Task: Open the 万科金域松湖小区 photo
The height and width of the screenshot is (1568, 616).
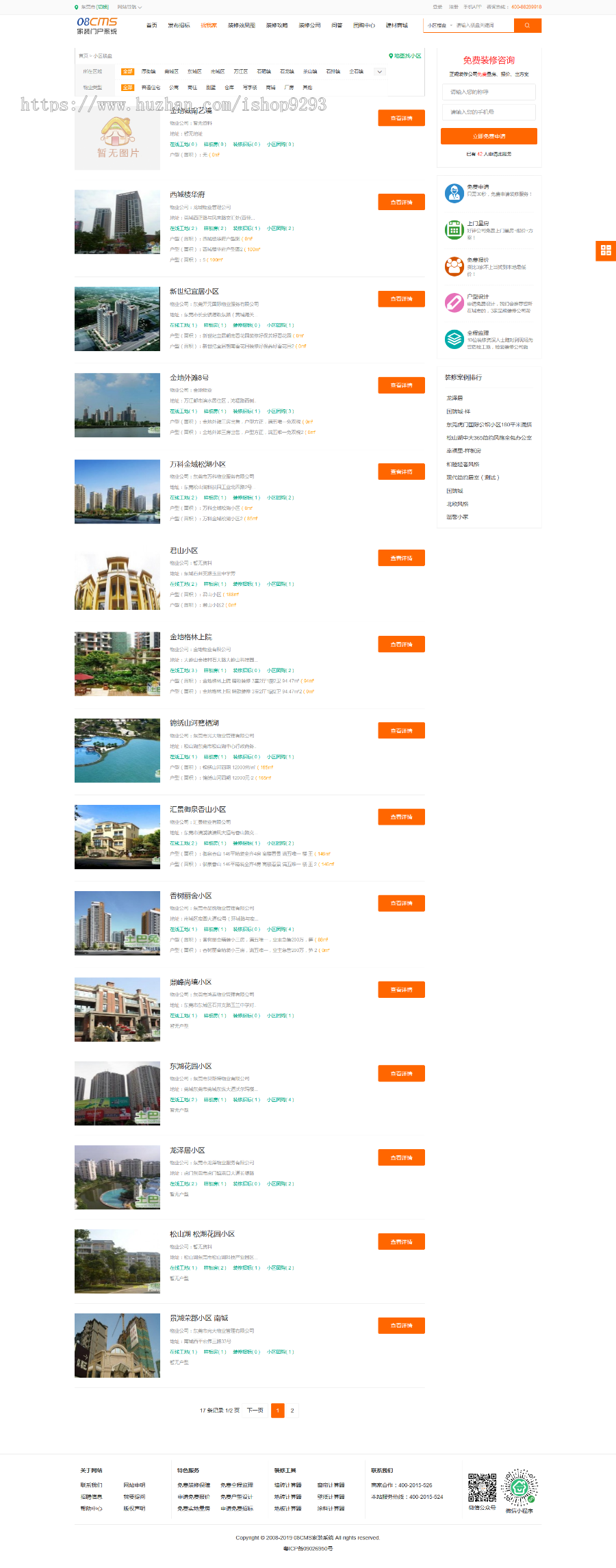Action: point(117,491)
